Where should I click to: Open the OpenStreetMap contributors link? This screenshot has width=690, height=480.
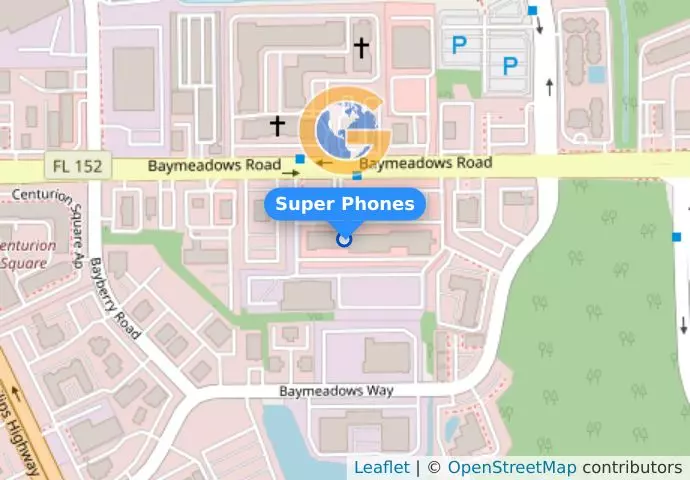click(x=511, y=467)
